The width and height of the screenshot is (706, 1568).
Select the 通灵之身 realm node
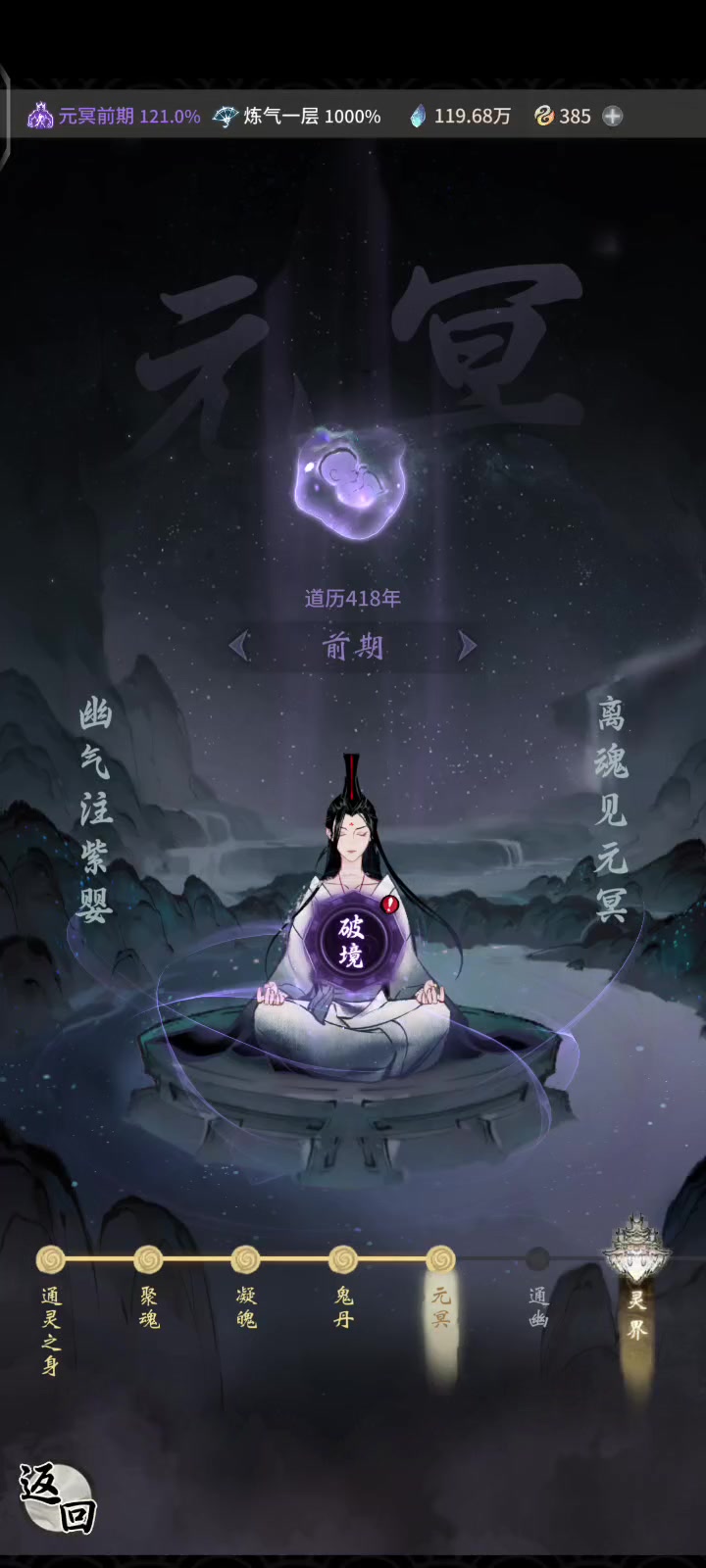click(51, 1259)
